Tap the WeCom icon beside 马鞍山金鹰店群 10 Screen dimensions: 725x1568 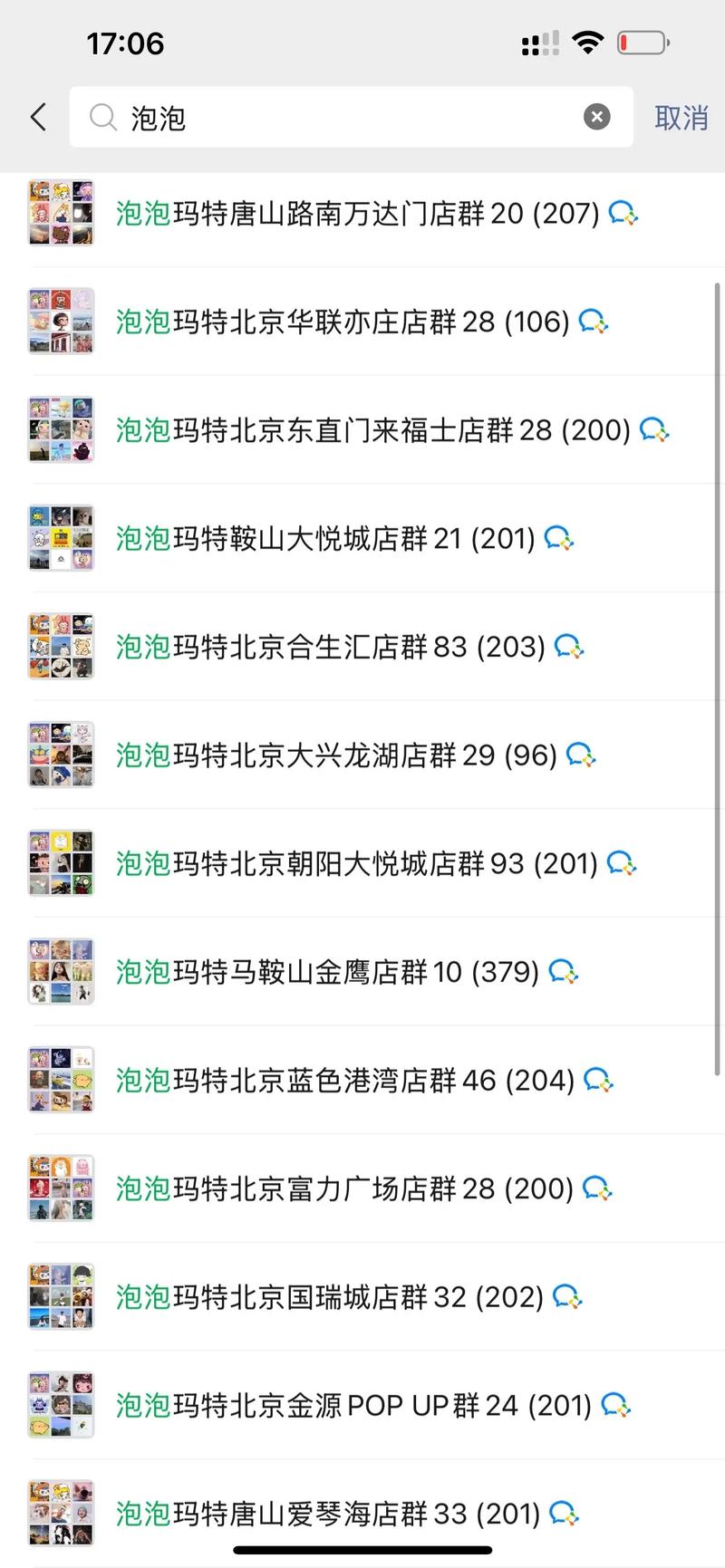[x=563, y=971]
